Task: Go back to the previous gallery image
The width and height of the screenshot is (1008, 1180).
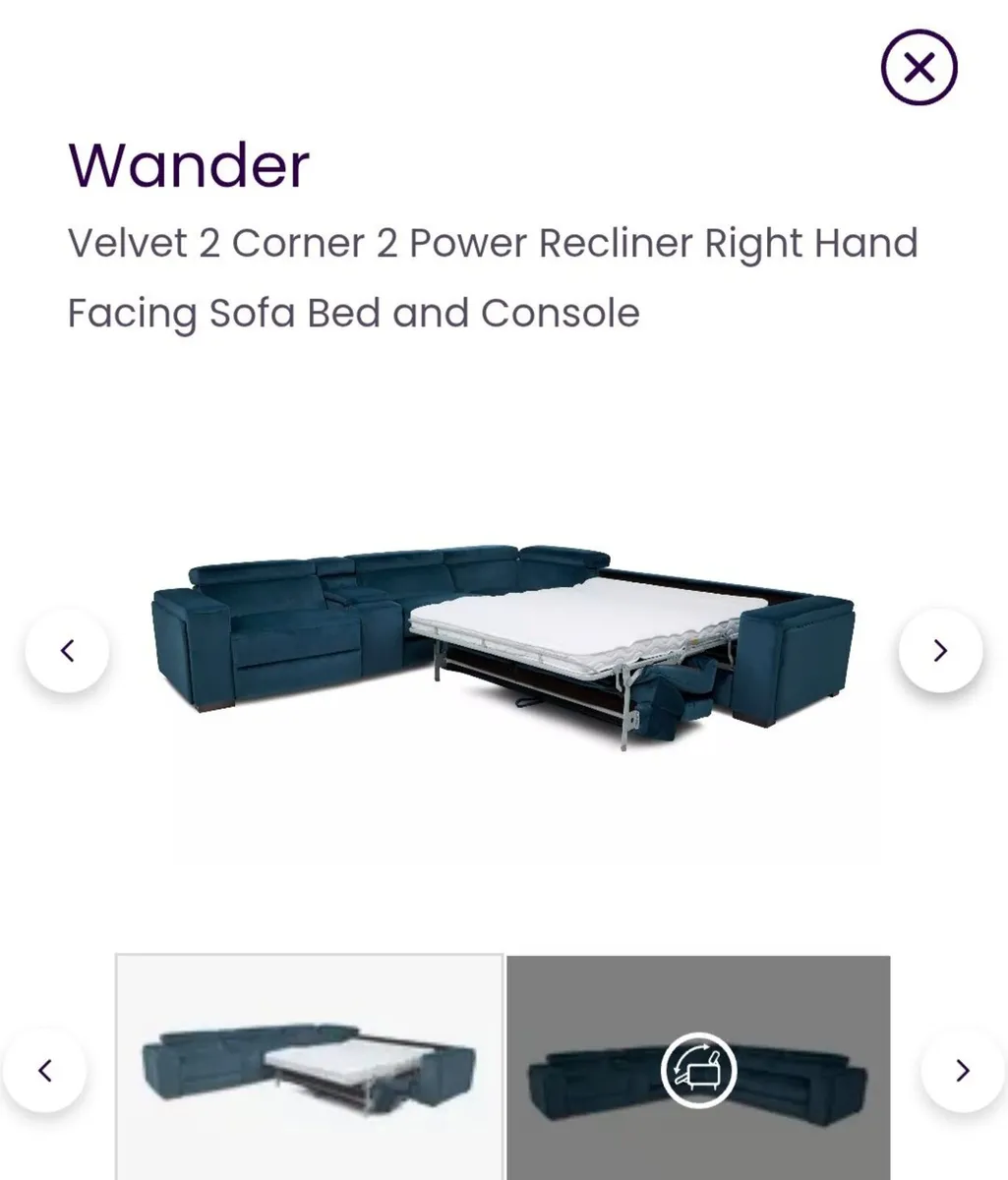Action: (67, 649)
